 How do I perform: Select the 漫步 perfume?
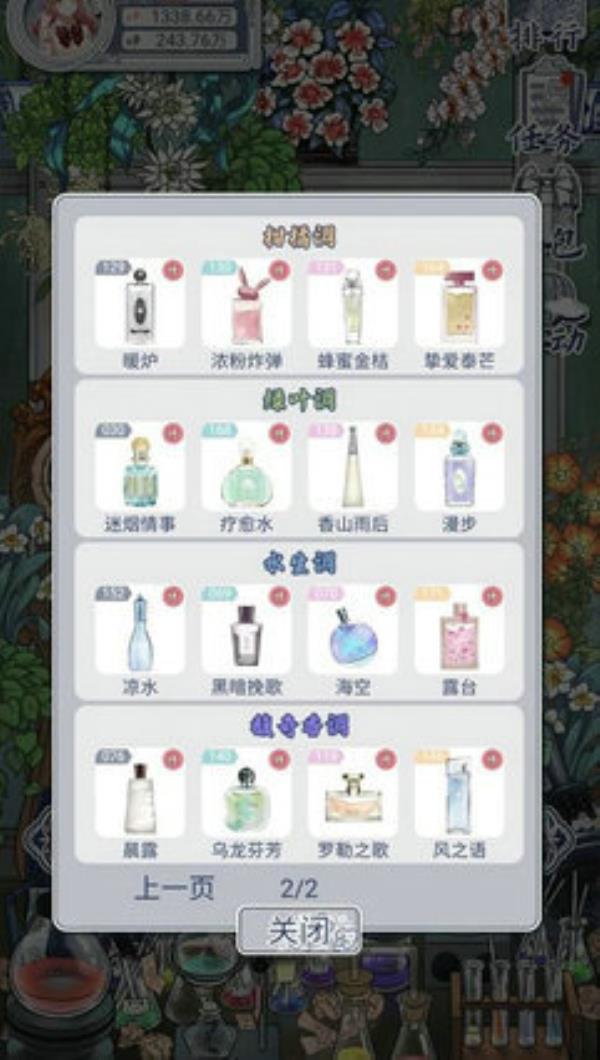[459, 469]
